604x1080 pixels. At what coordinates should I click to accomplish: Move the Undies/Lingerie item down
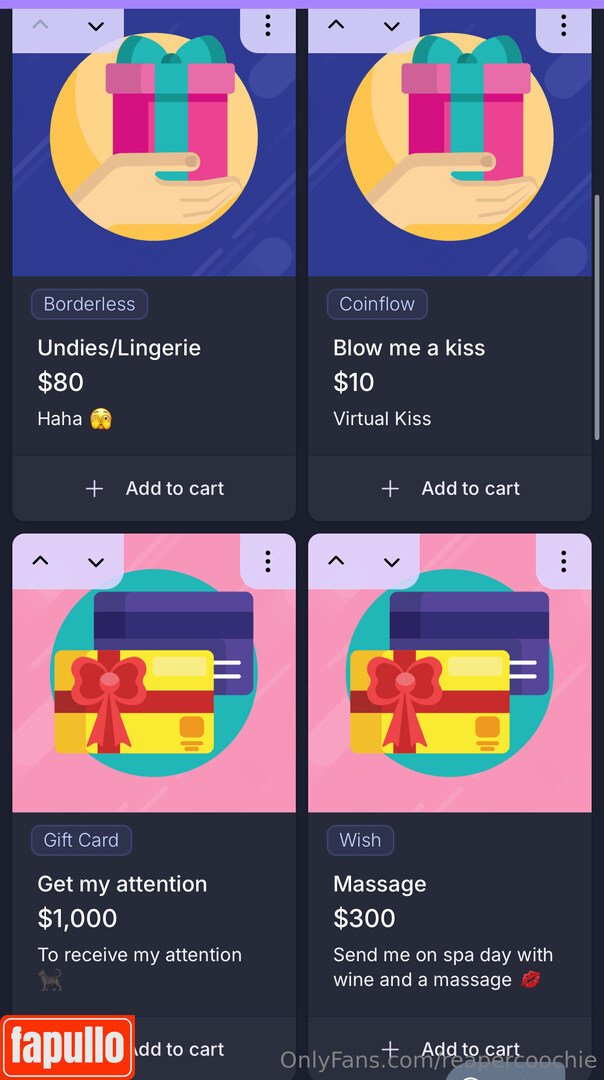[x=96, y=26]
